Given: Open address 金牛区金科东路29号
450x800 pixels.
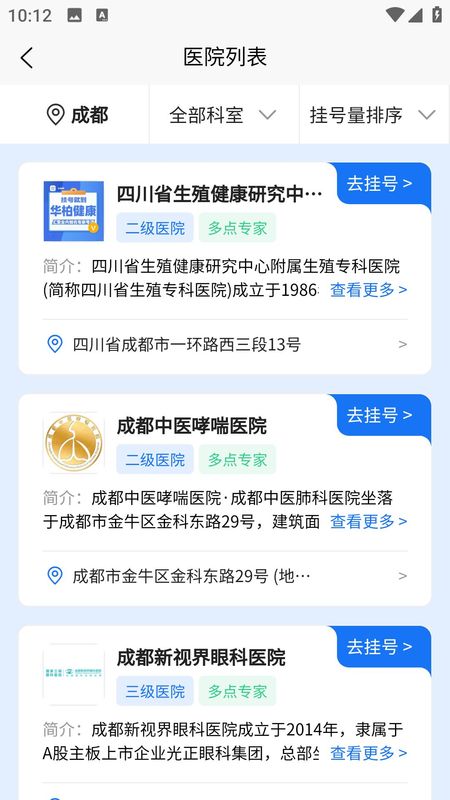Looking at the screenshot, I should [225, 576].
